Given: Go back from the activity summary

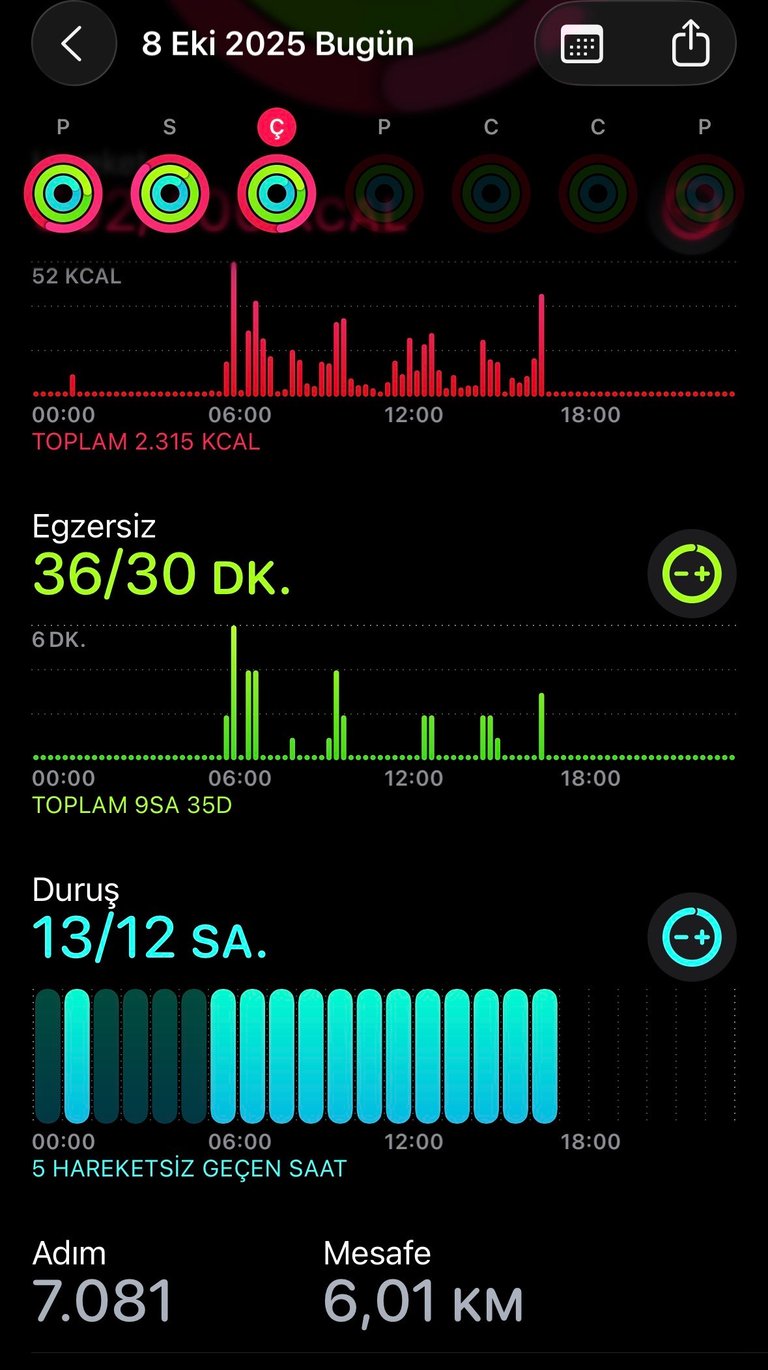Looking at the screenshot, I should 71,45.
